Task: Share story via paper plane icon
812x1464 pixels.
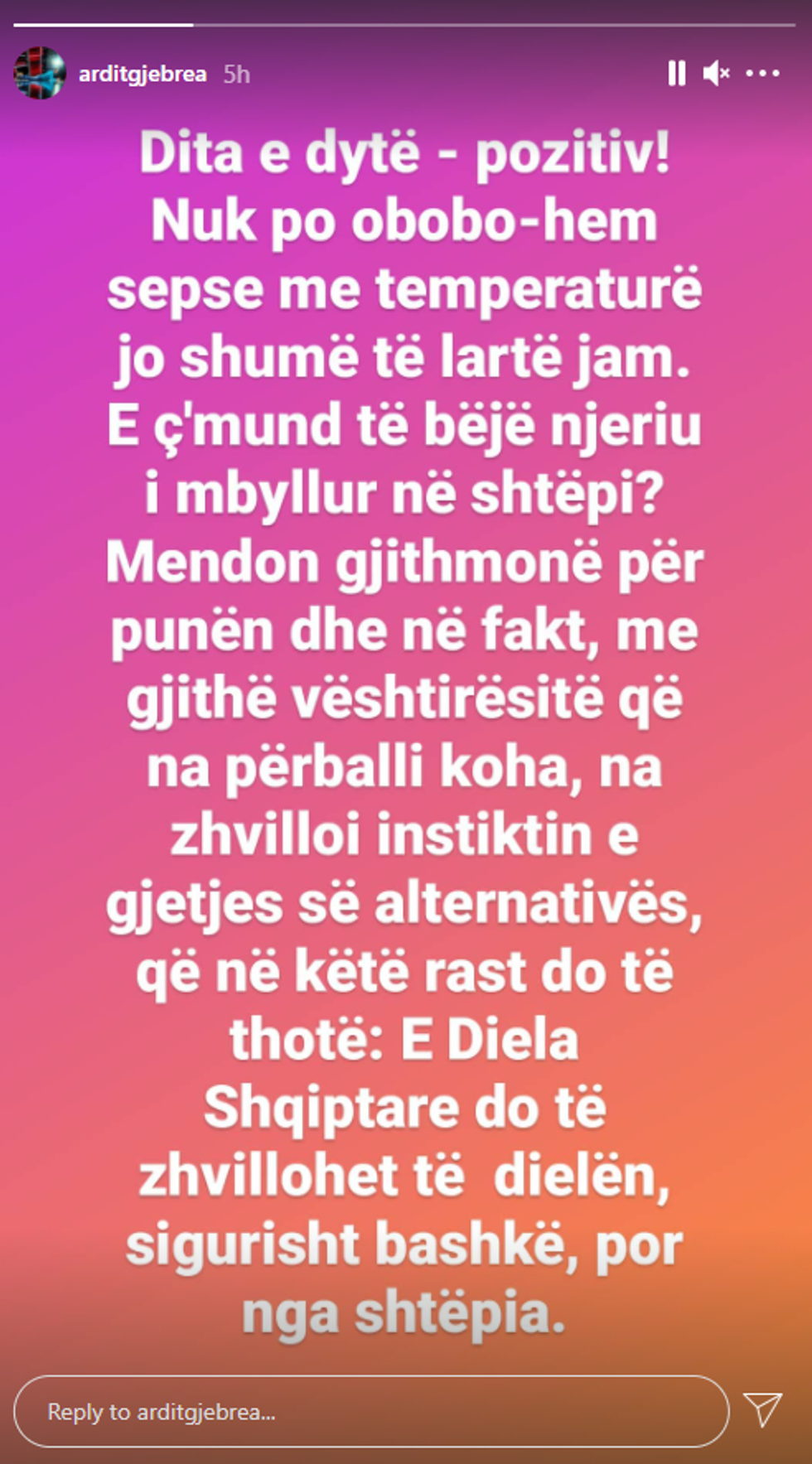Action: coord(762,1410)
